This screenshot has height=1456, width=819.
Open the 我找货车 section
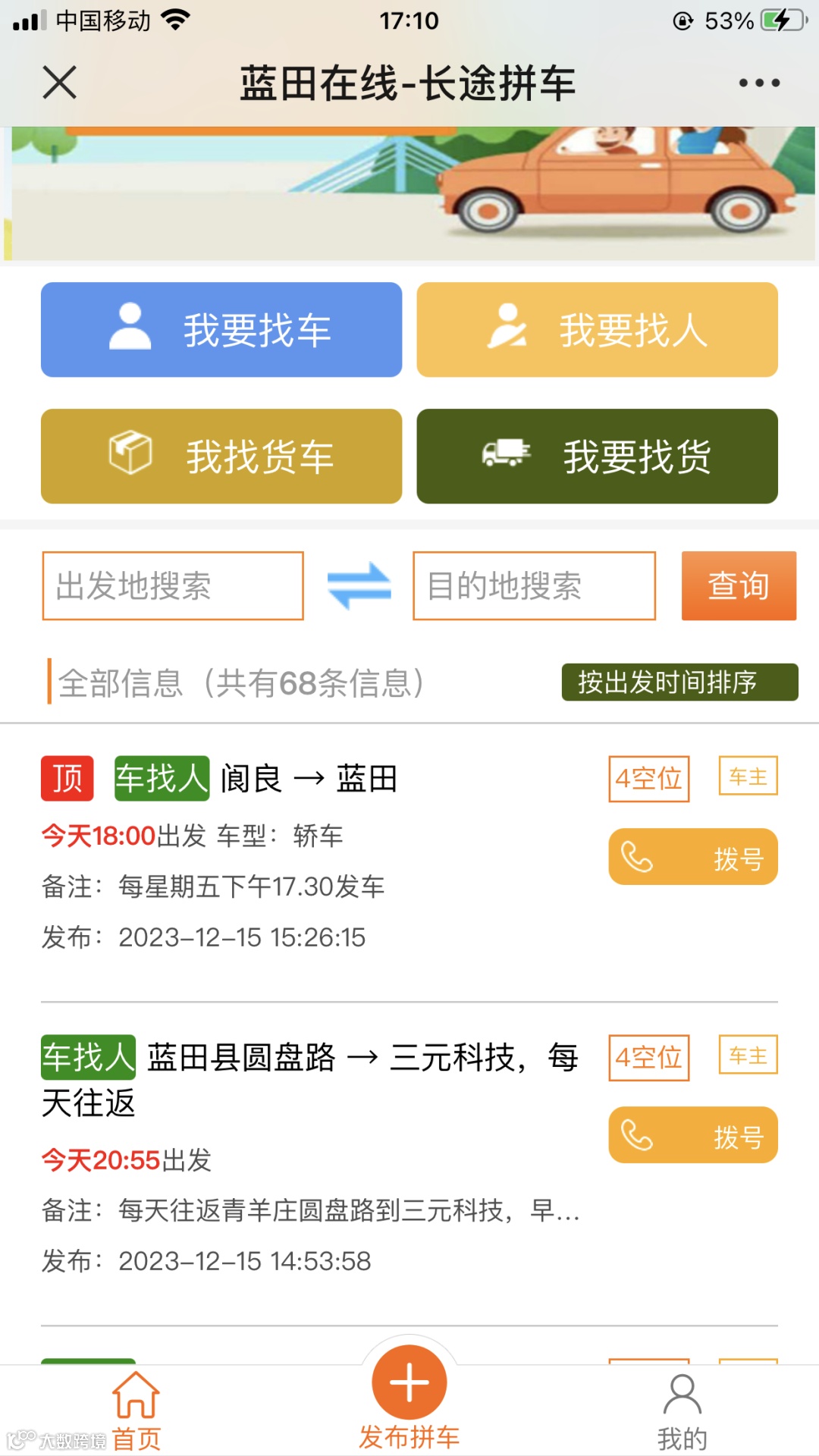point(221,457)
